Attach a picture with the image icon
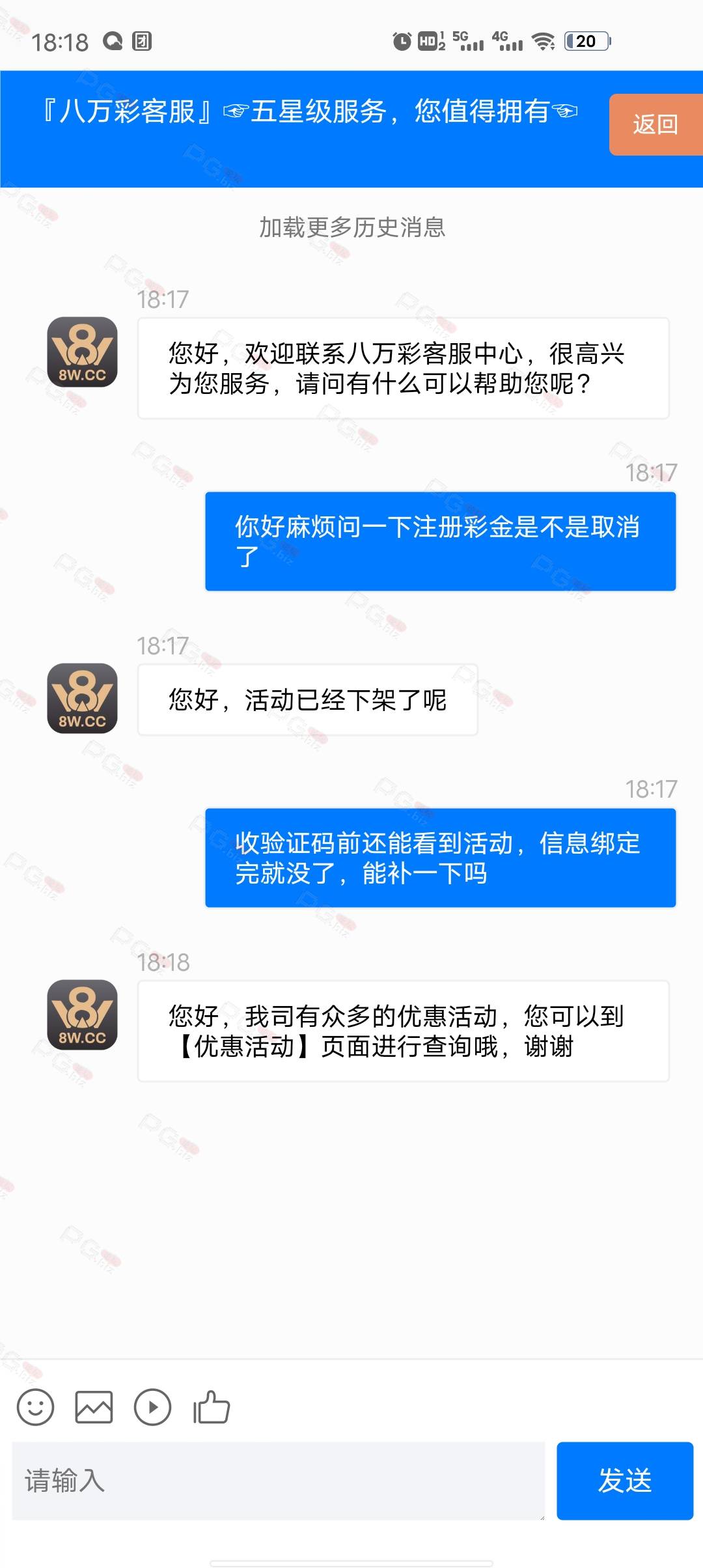Screen dimensions: 703x1568 pyautogui.click(x=94, y=1407)
